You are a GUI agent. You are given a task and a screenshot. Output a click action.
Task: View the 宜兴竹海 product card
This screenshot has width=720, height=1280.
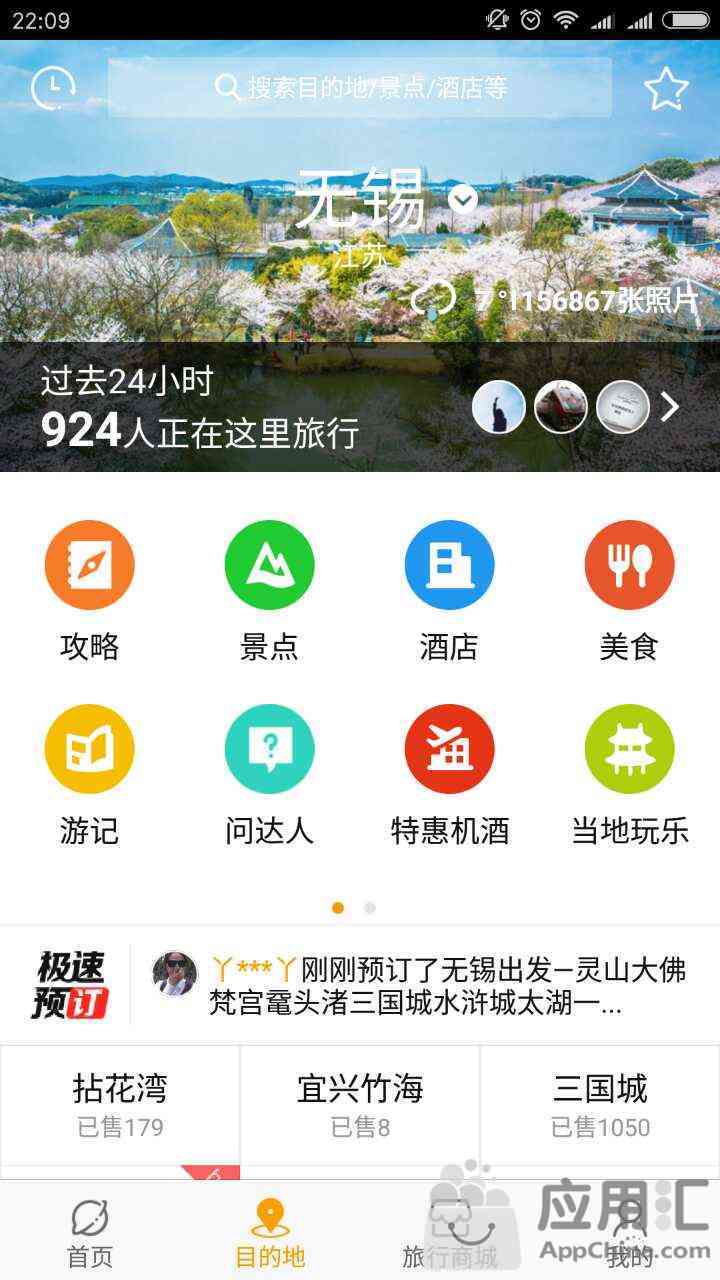[x=360, y=1105]
